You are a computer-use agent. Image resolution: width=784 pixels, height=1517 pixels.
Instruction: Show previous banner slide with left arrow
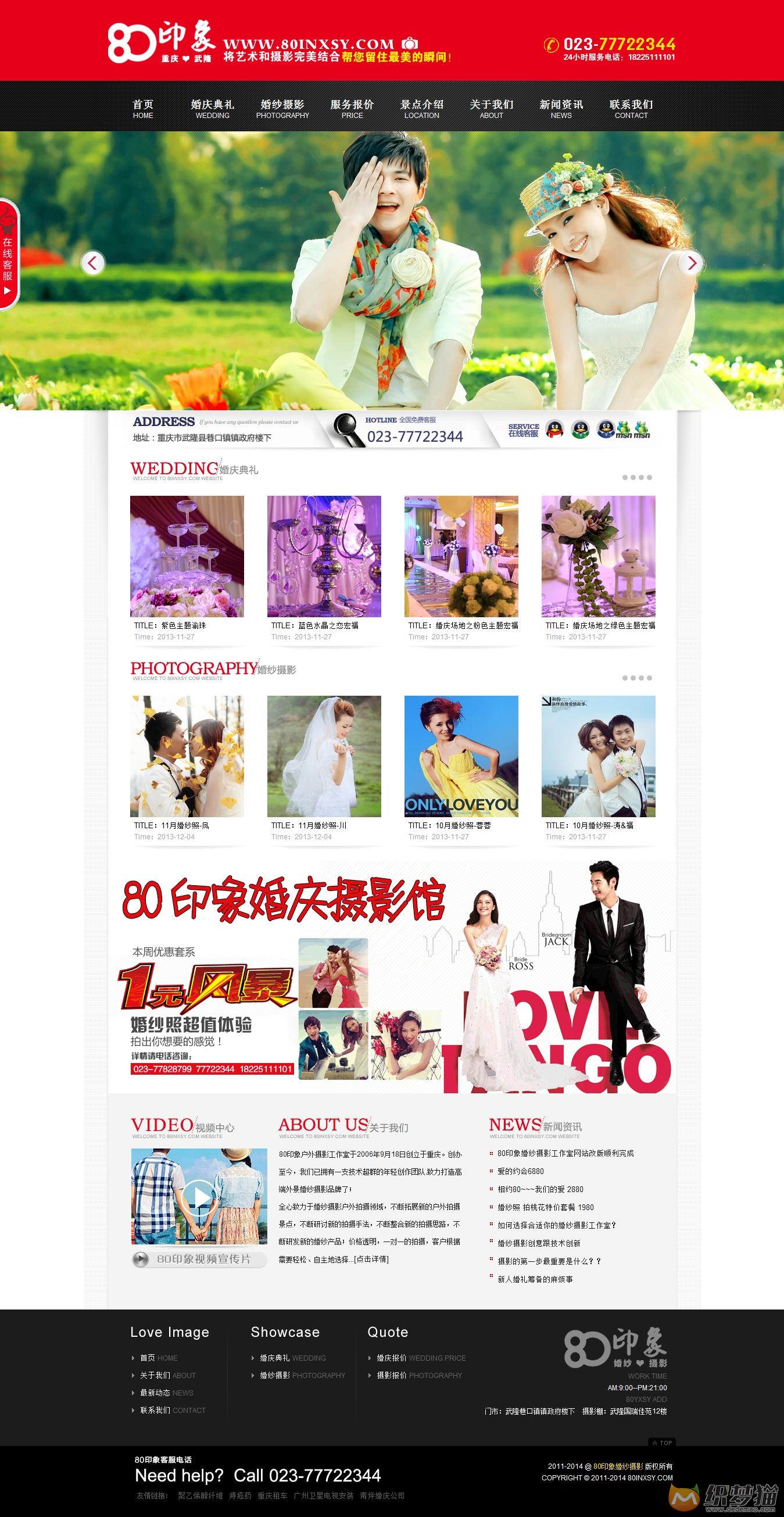point(92,263)
